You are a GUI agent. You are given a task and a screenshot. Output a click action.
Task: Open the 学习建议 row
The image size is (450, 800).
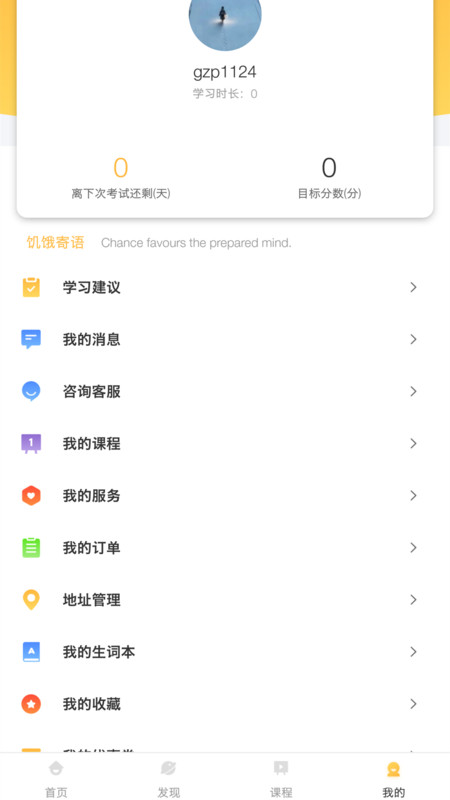(x=225, y=287)
